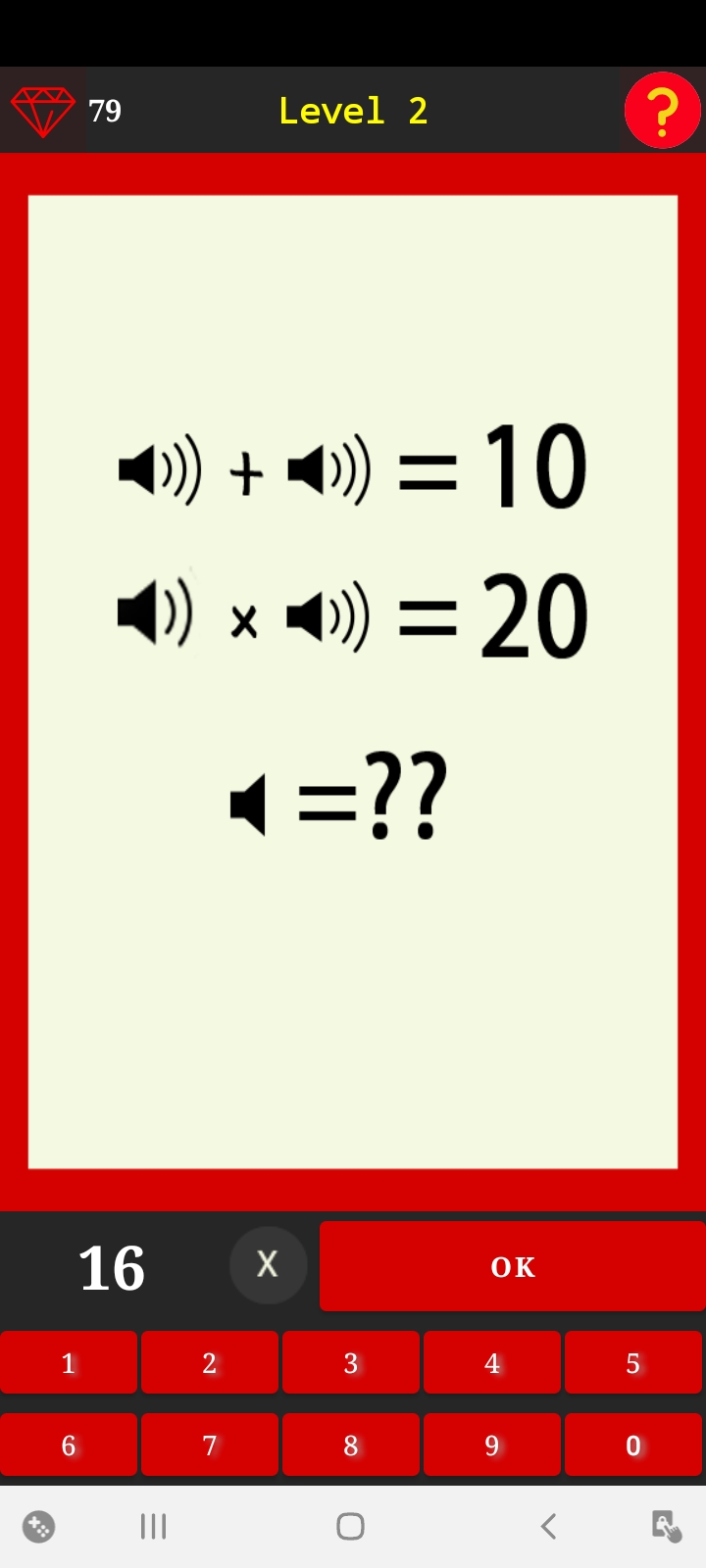Enter digit 5 on the keypad
Viewport: 706px width, 1568px height.
coord(633,1362)
